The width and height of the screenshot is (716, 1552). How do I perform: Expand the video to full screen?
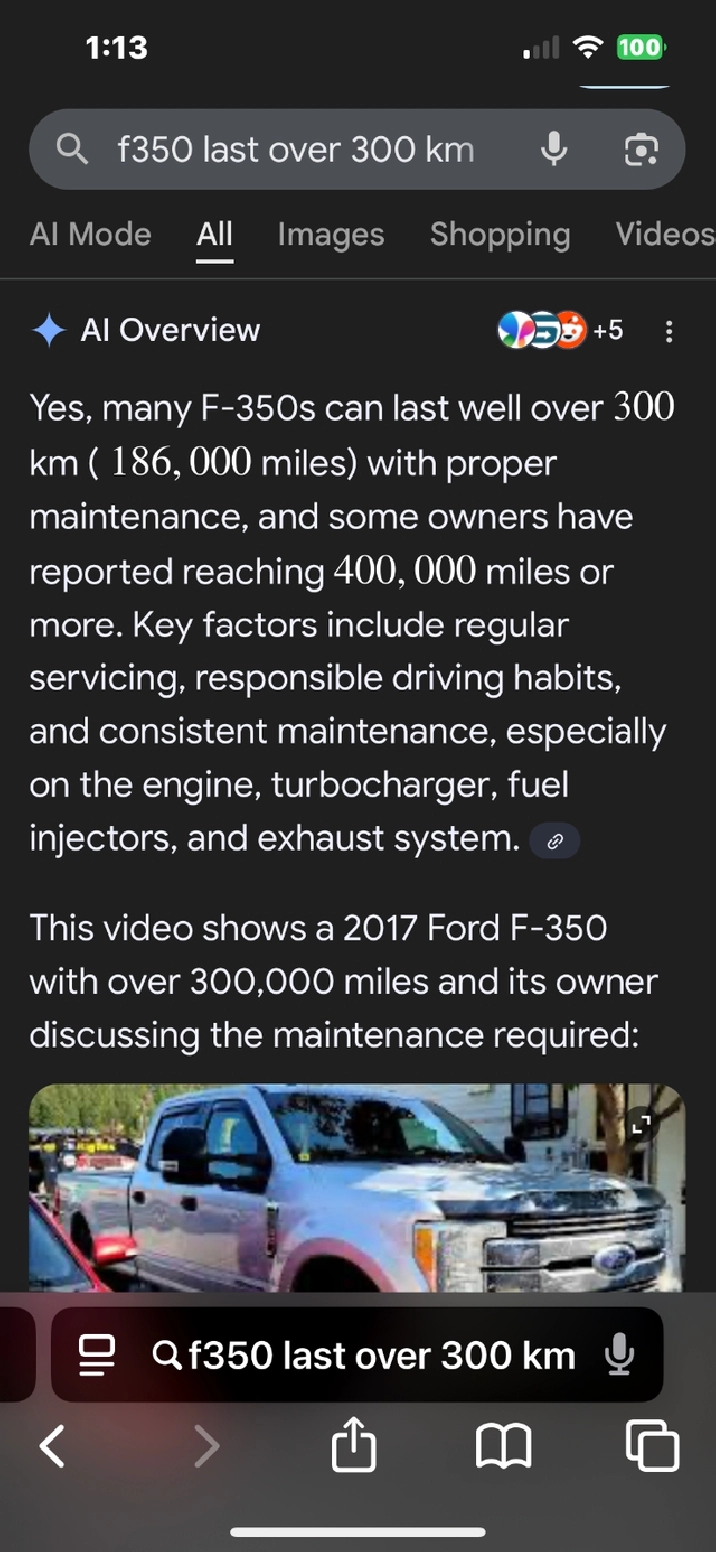tap(641, 1124)
